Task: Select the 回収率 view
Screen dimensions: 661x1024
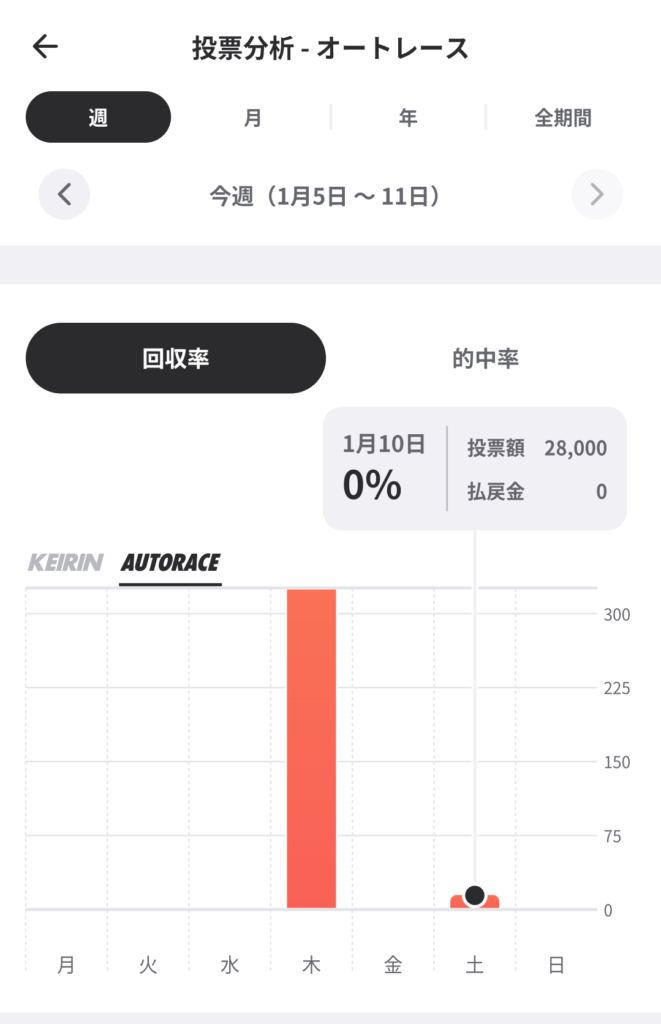Action: (176, 358)
